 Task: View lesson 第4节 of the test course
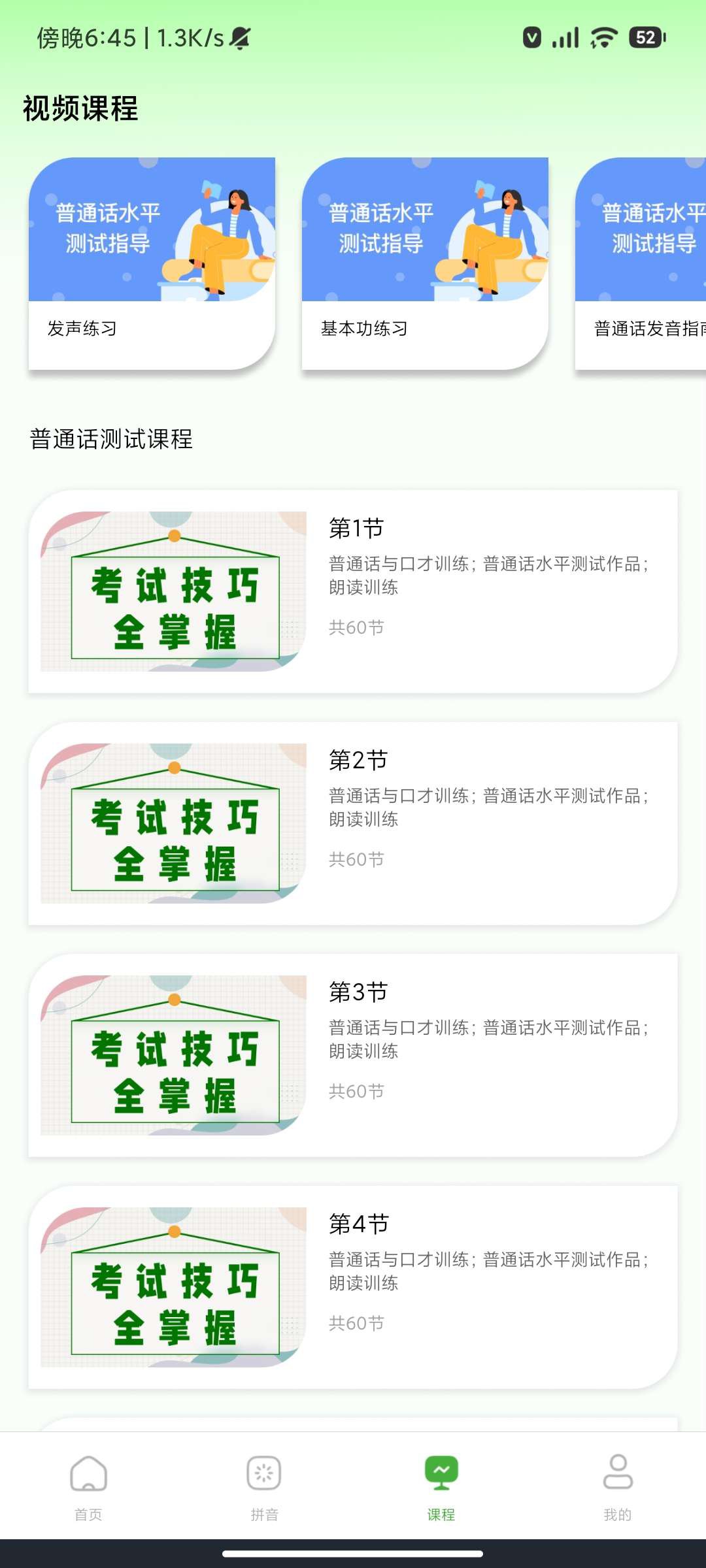pyautogui.click(x=353, y=1287)
